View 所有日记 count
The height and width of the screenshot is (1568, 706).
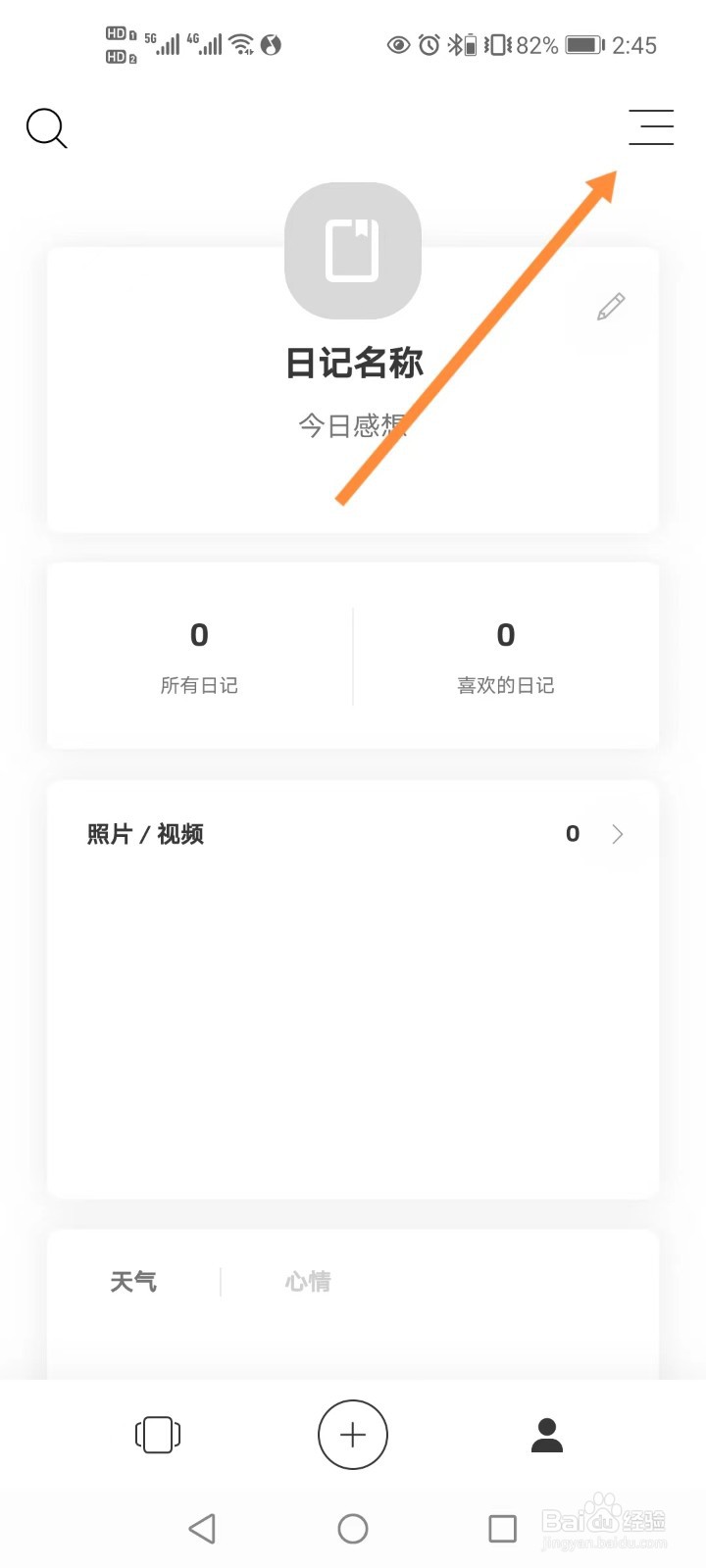199,657
